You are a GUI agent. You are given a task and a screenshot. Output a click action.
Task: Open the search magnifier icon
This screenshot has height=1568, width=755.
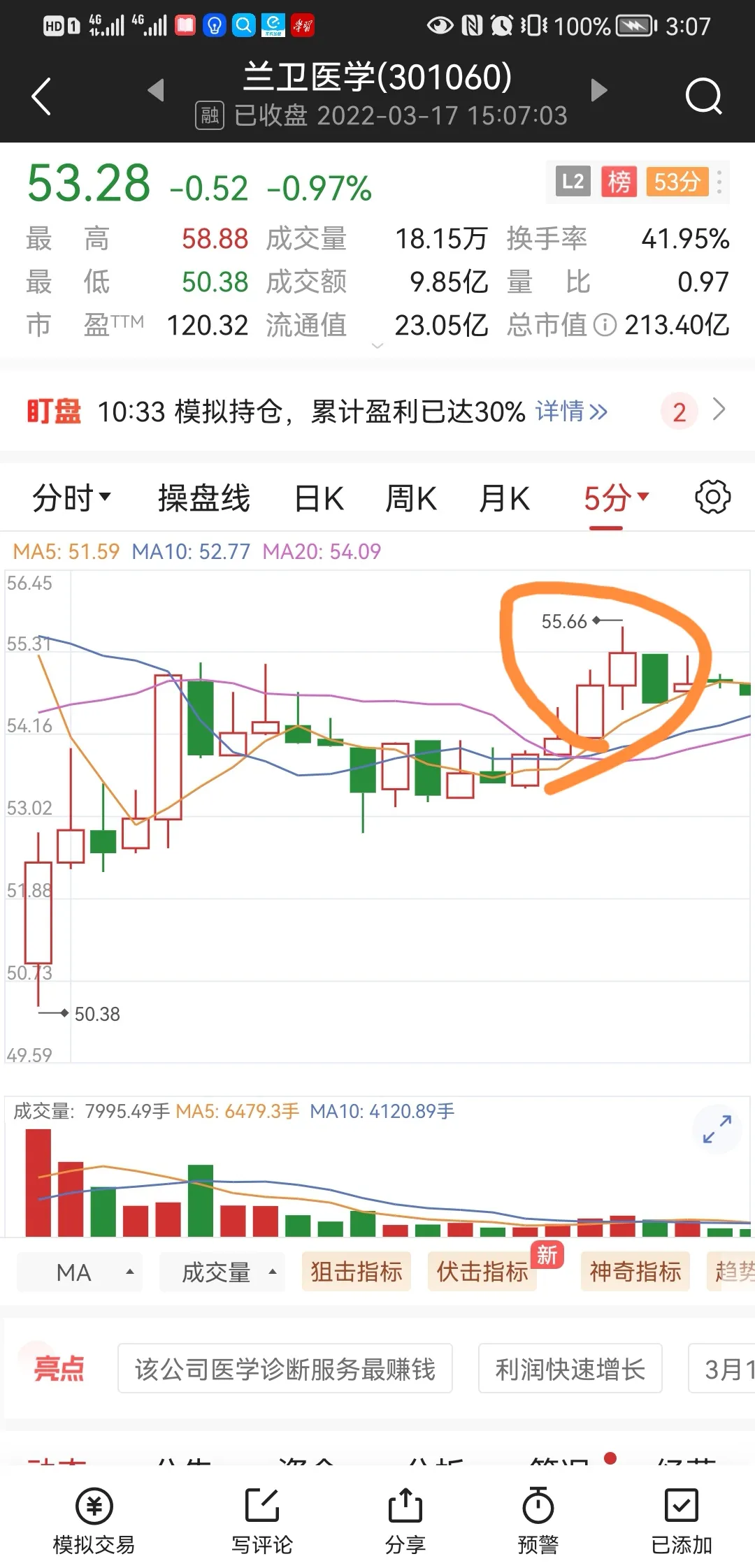click(x=703, y=96)
